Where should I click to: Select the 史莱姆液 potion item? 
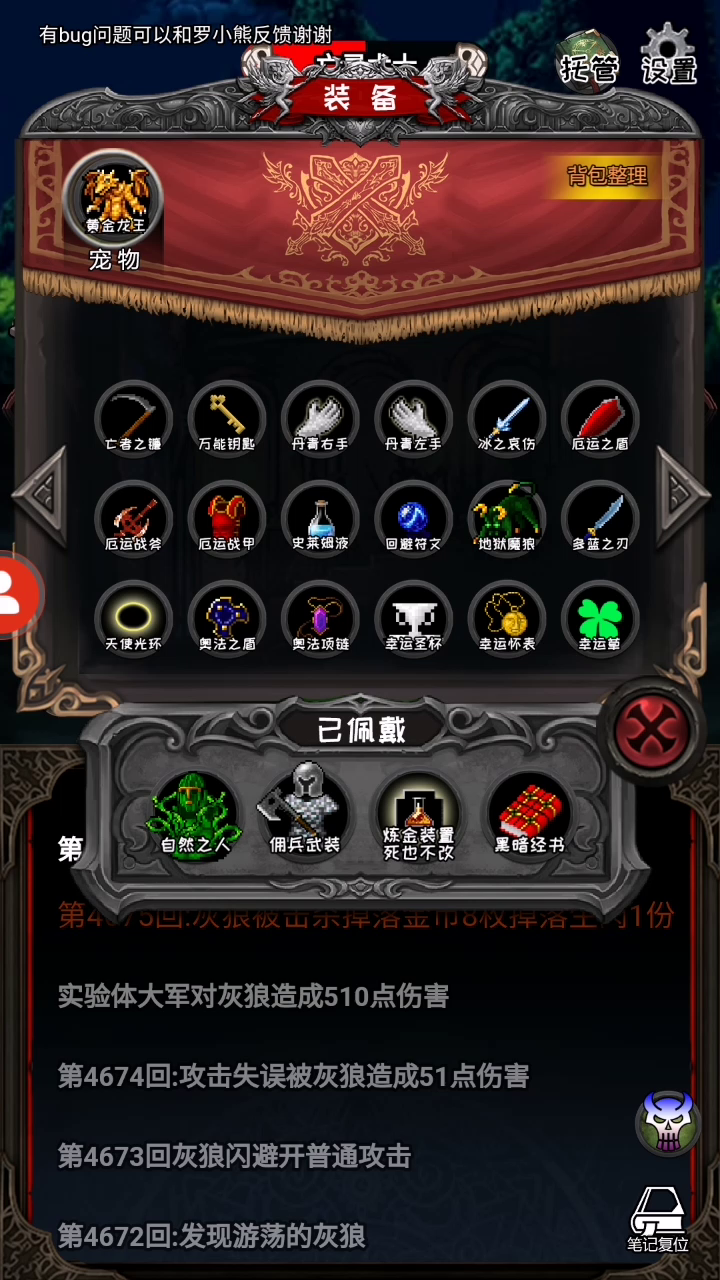pos(320,520)
